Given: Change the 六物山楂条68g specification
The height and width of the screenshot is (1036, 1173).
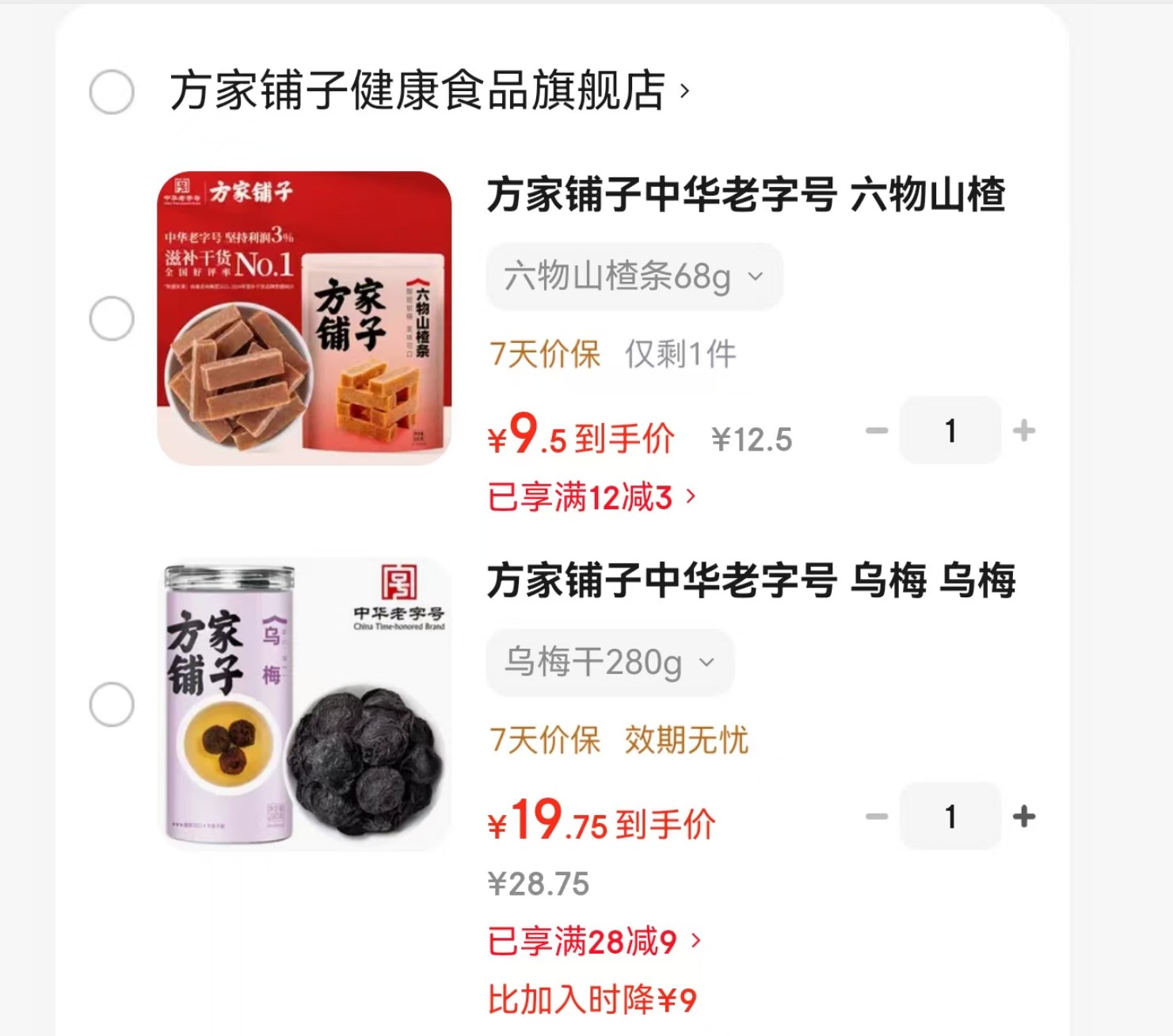Looking at the screenshot, I should tap(634, 277).
